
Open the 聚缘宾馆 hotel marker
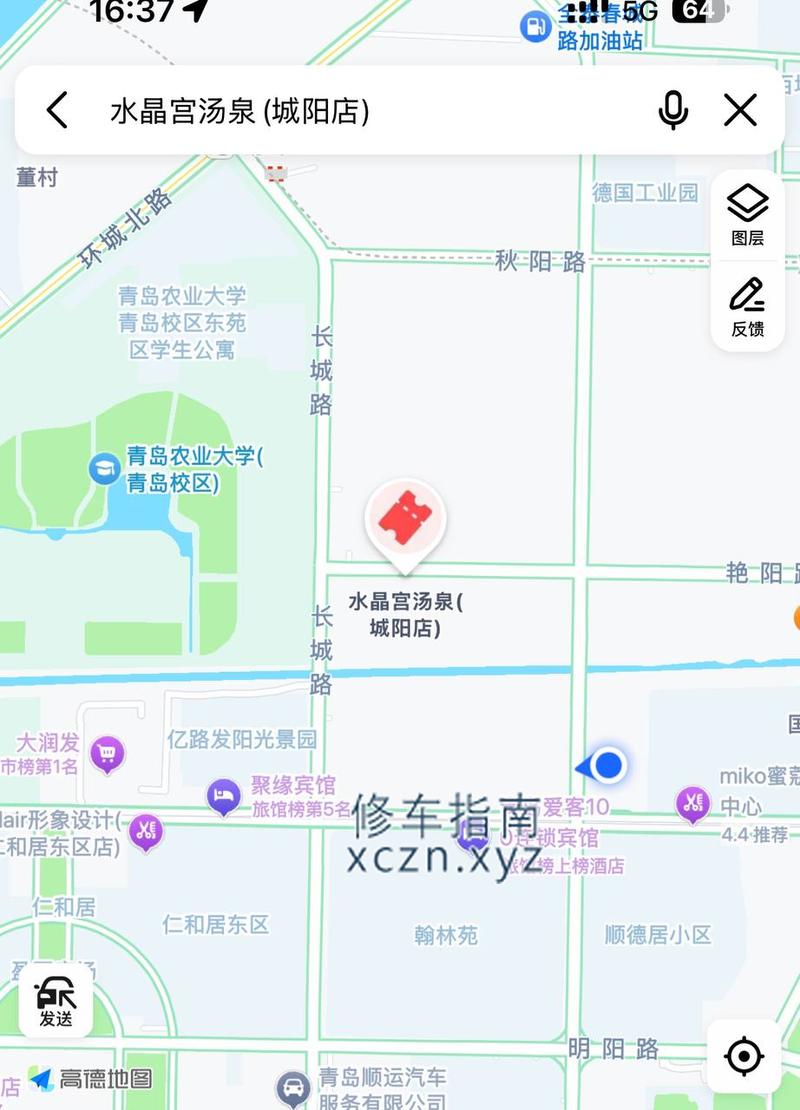point(224,796)
